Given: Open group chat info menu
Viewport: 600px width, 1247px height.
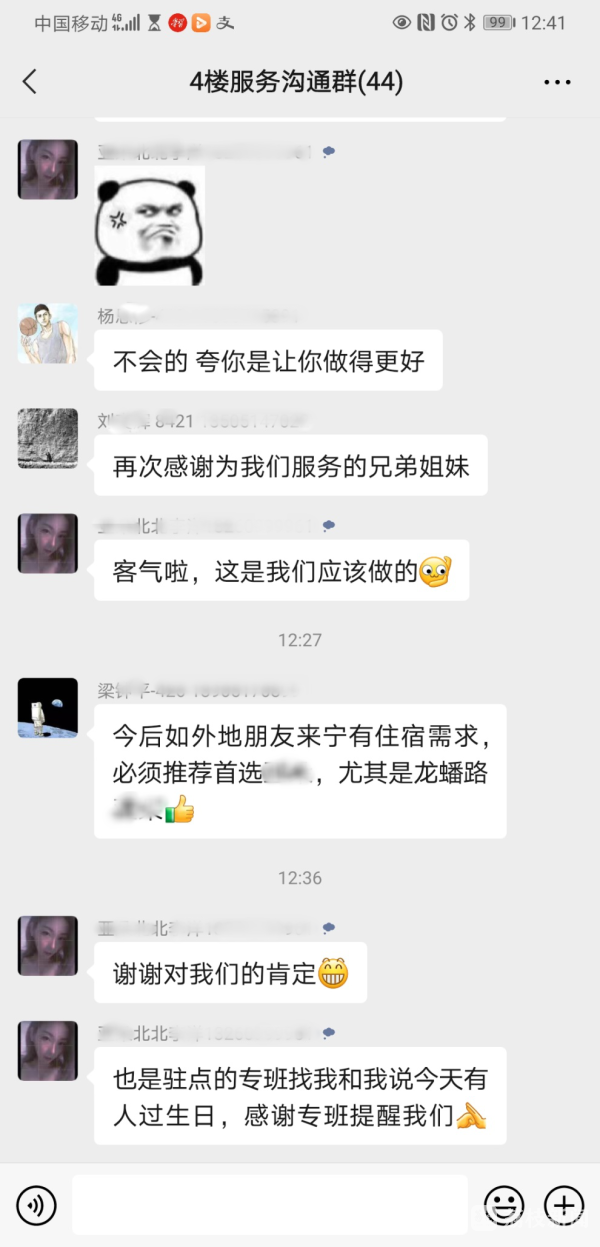Looking at the screenshot, I should [557, 82].
